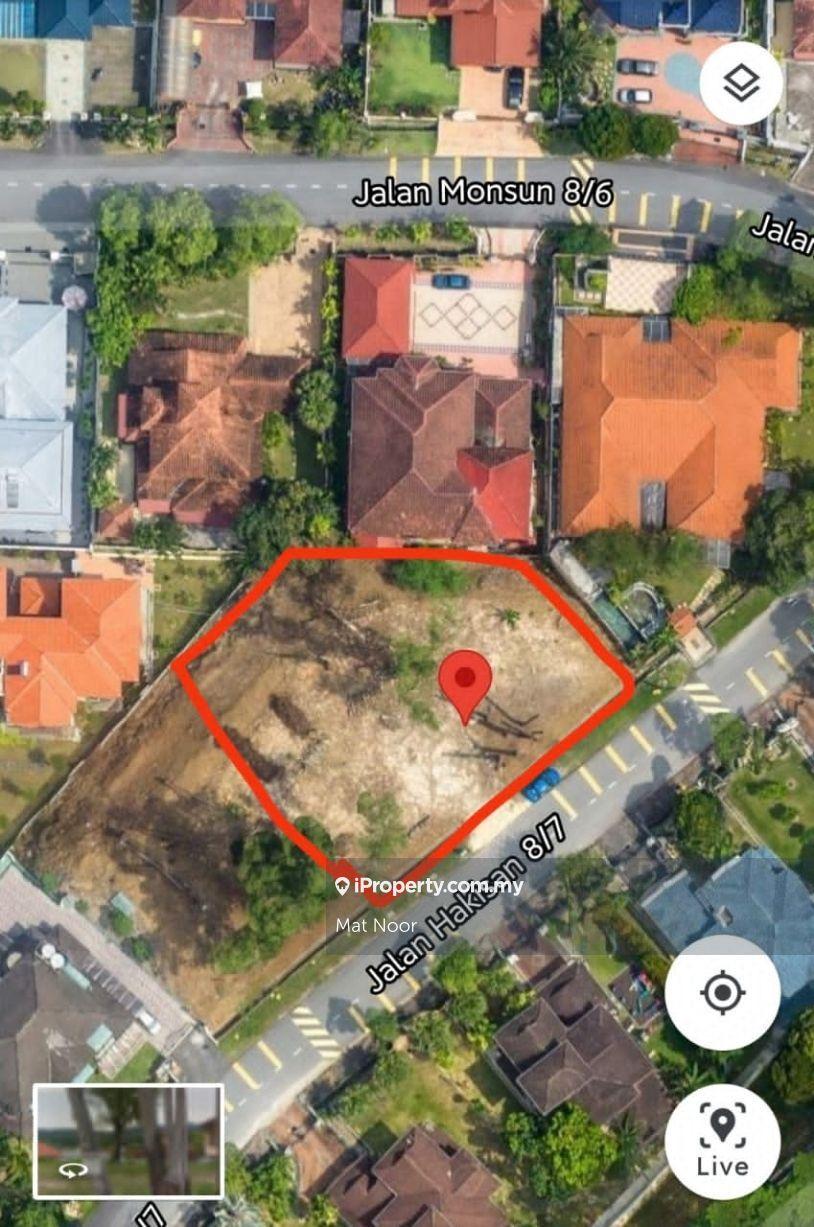Tap the red dropped pin marker
This screenshot has height=1227, width=814.
(x=465, y=680)
